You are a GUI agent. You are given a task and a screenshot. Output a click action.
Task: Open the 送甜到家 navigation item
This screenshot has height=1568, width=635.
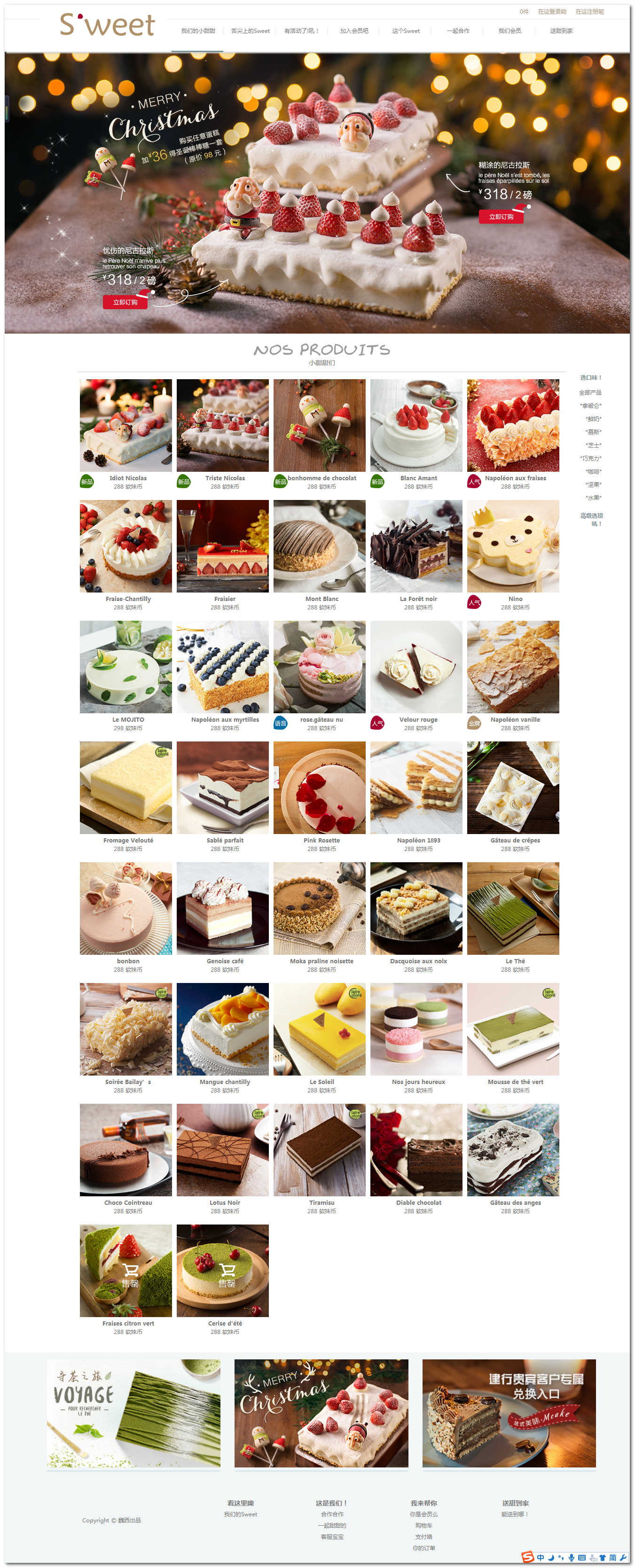[x=561, y=31]
